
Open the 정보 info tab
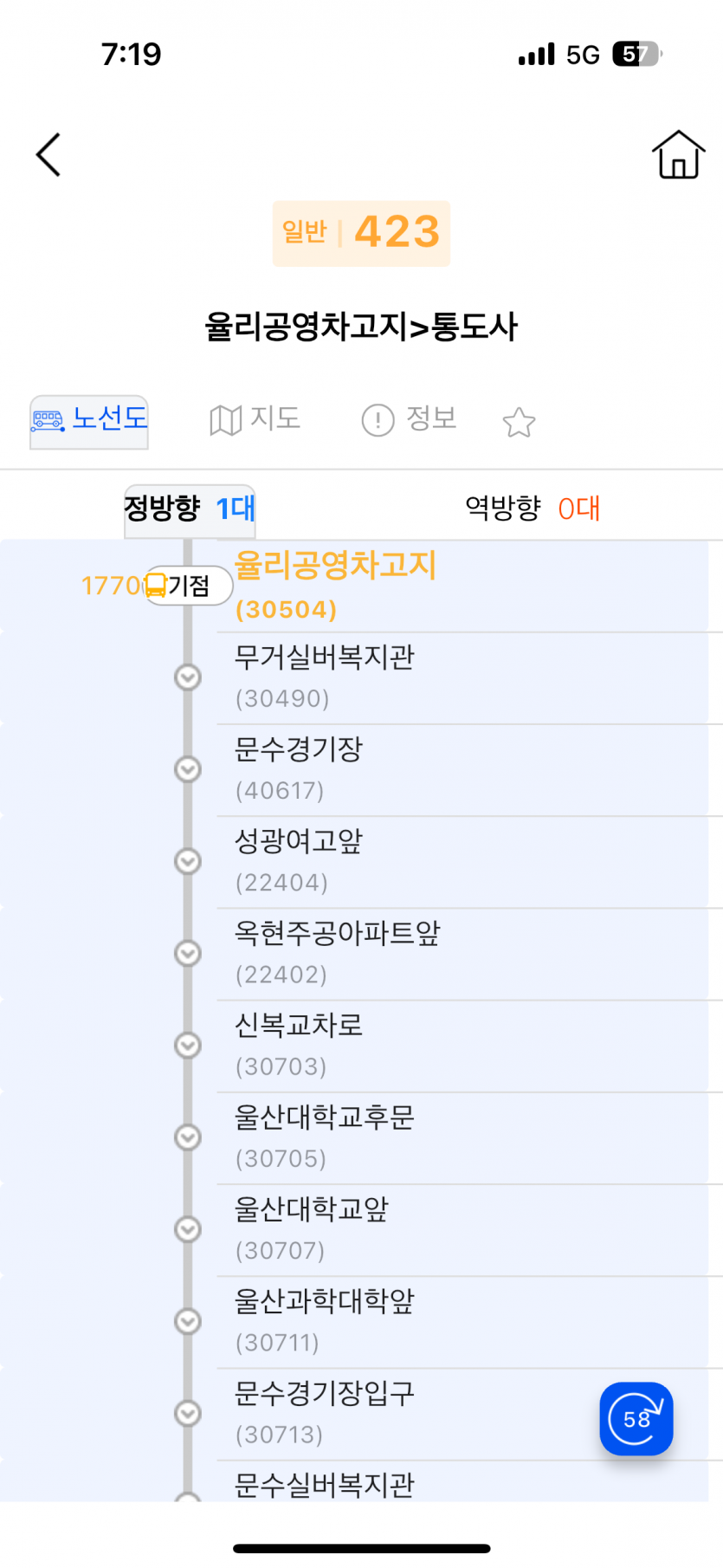[409, 420]
